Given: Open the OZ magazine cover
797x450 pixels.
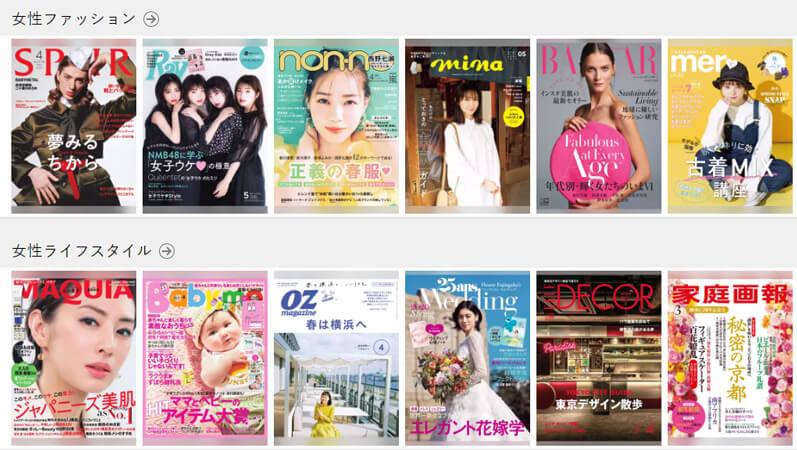Looking at the screenshot, I should point(336,358).
